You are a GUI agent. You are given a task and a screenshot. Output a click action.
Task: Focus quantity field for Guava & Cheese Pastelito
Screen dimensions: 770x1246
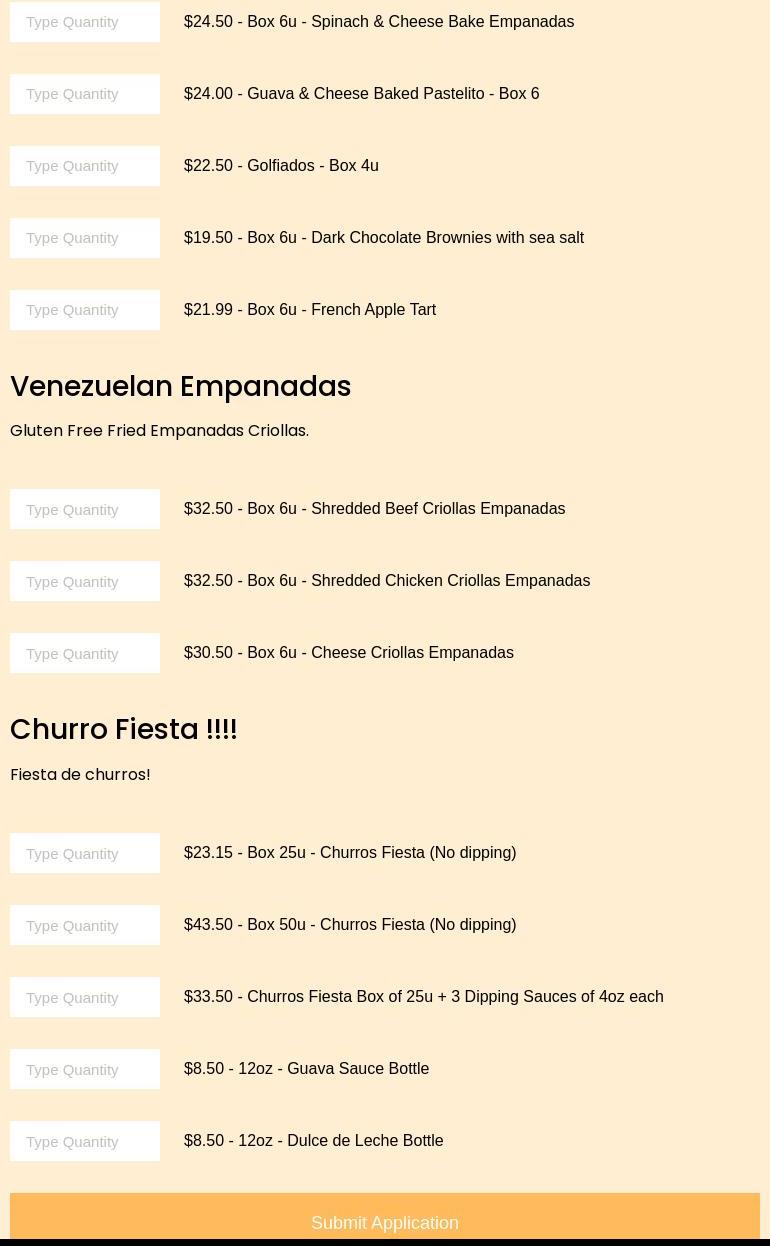[85, 94]
